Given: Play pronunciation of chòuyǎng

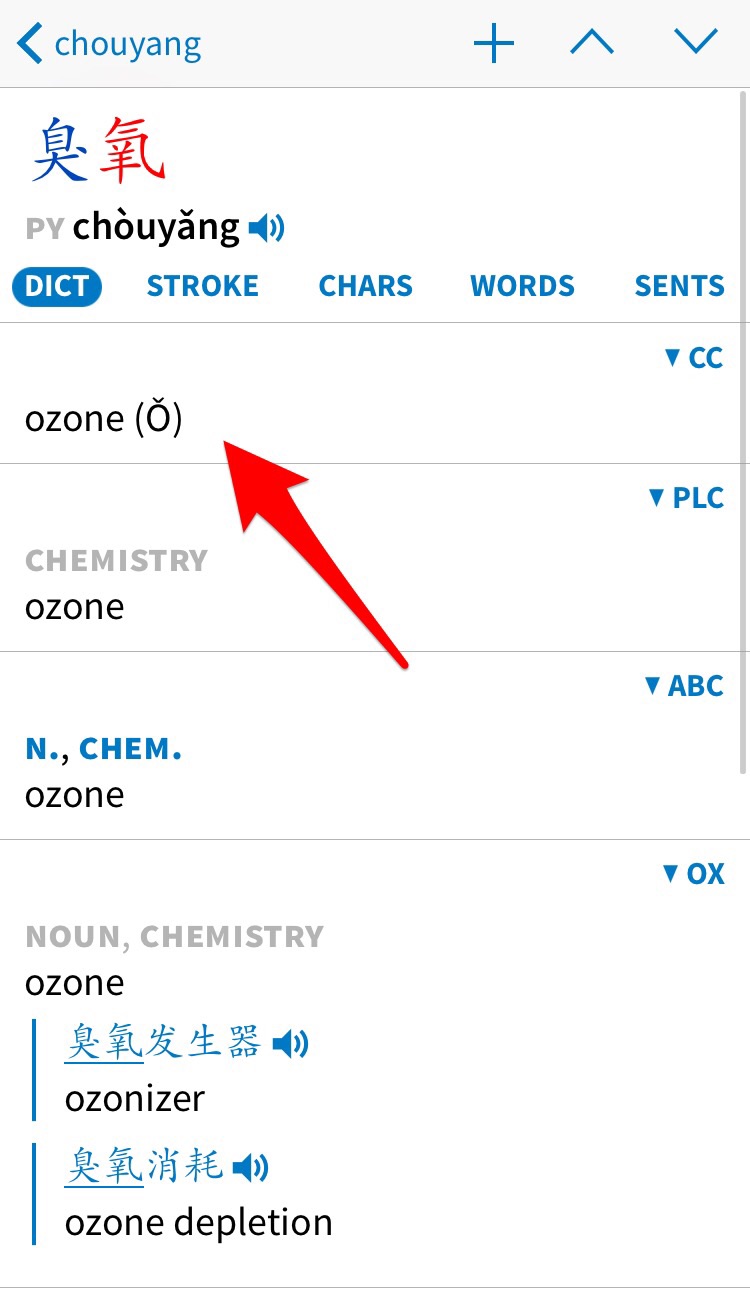Looking at the screenshot, I should pyautogui.click(x=266, y=229).
